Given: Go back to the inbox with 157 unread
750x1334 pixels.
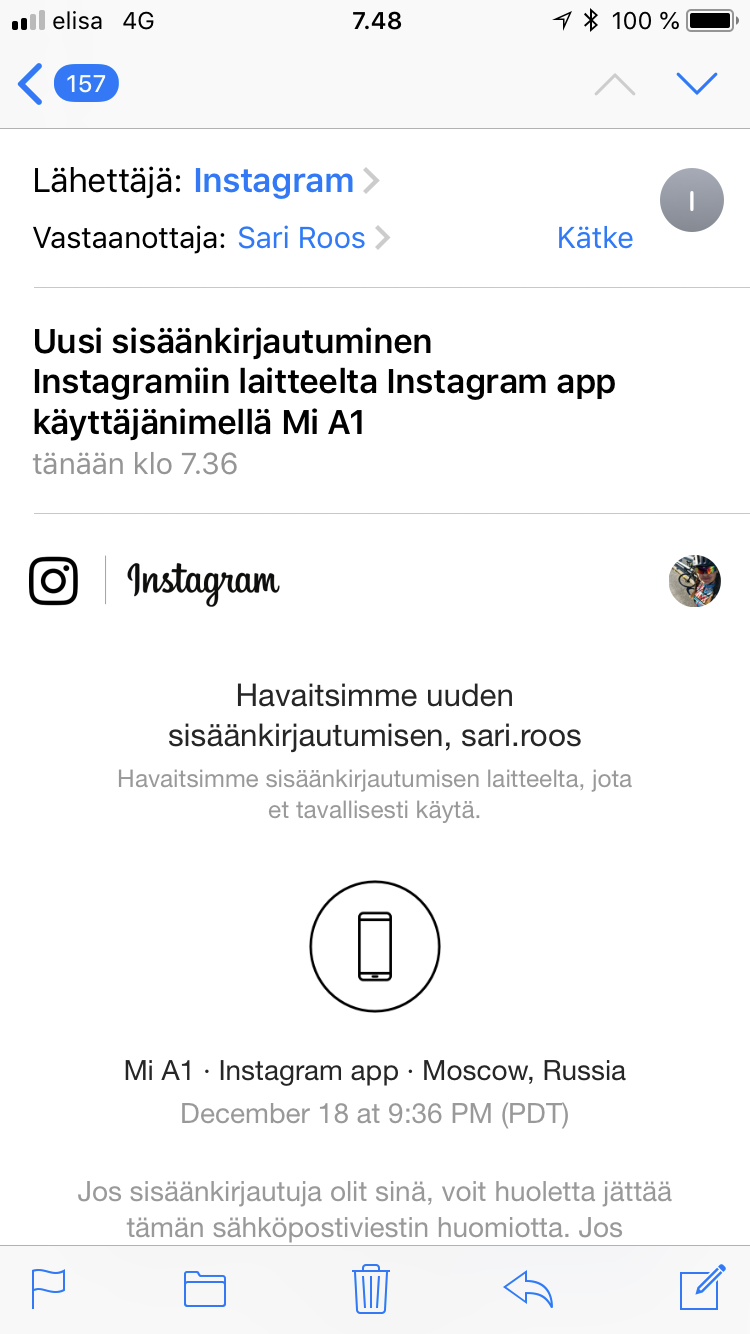Looking at the screenshot, I should point(68,84).
